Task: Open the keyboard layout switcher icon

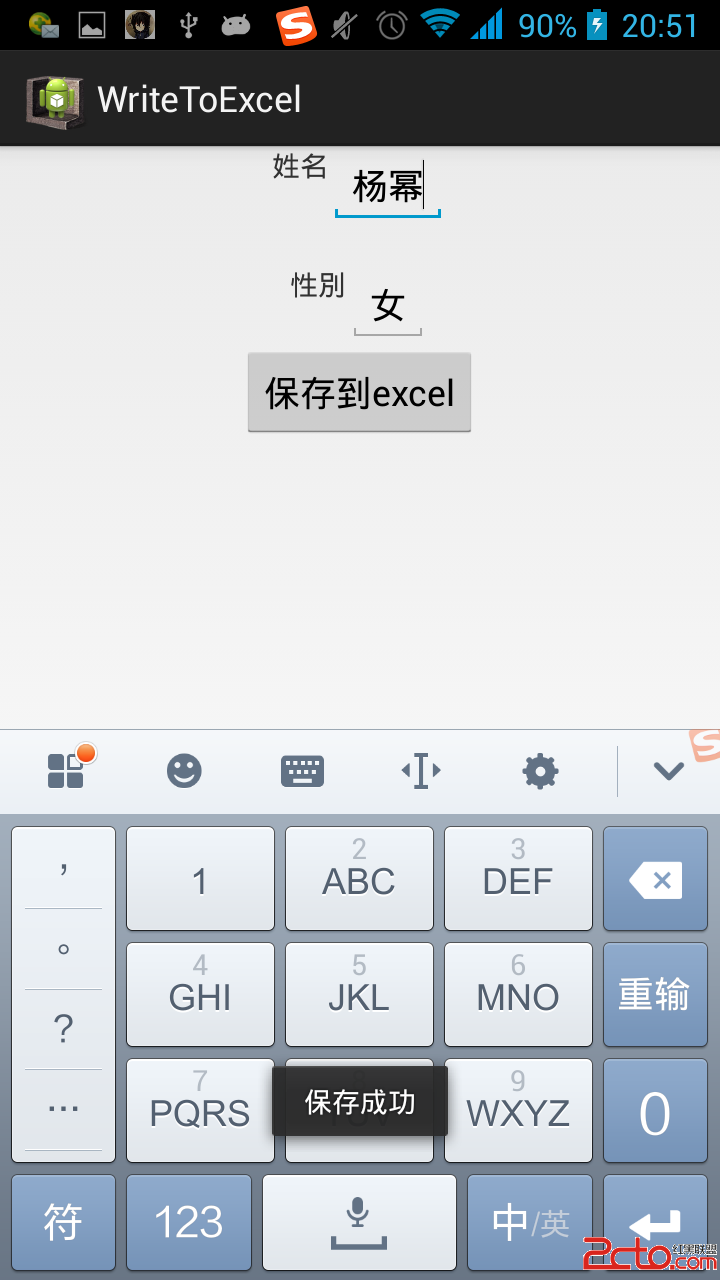Action: (x=302, y=771)
